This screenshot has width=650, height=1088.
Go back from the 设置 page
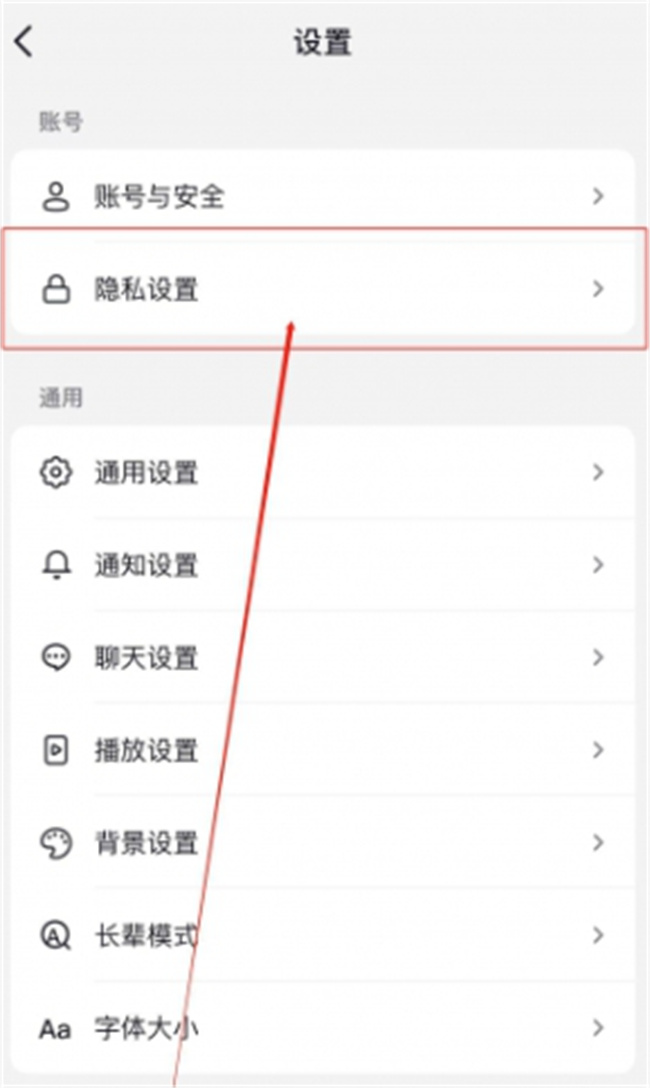pos(24,41)
